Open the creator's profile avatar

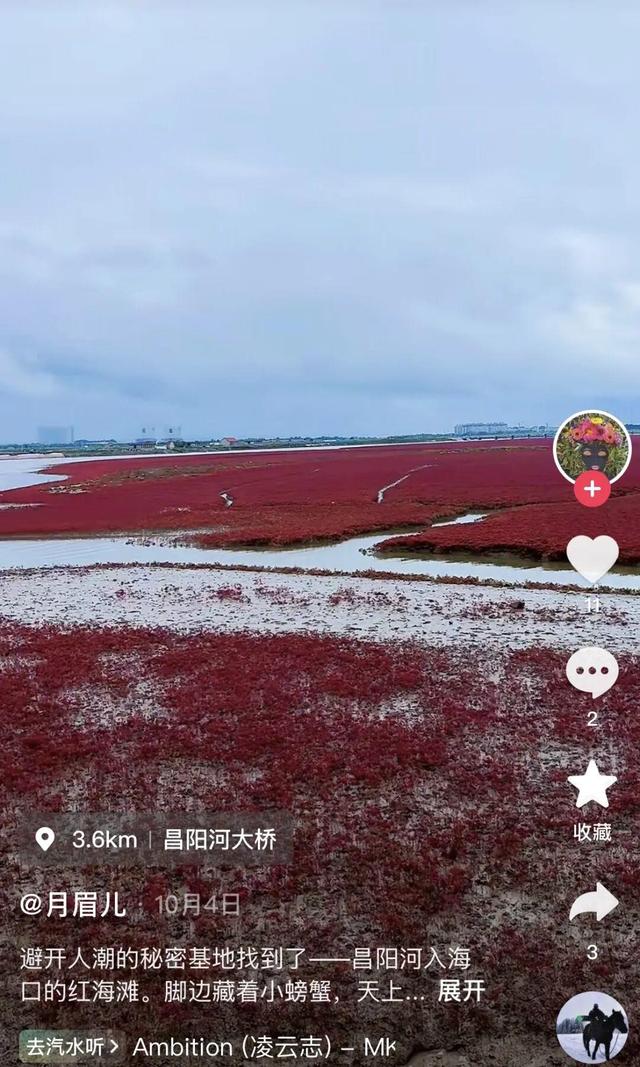[x=592, y=447]
